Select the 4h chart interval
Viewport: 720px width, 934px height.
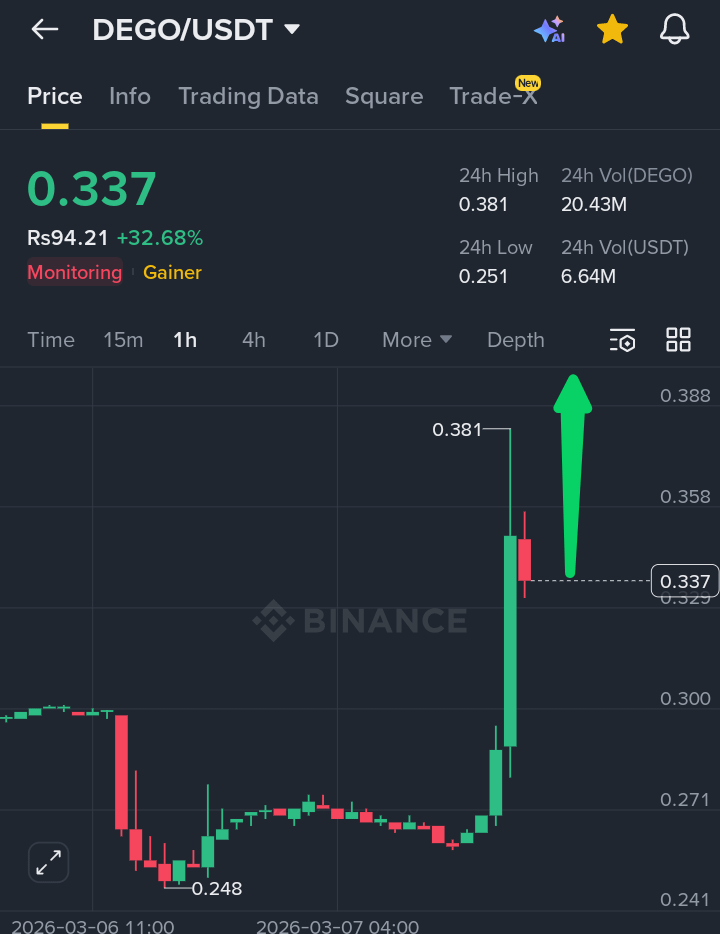254,340
